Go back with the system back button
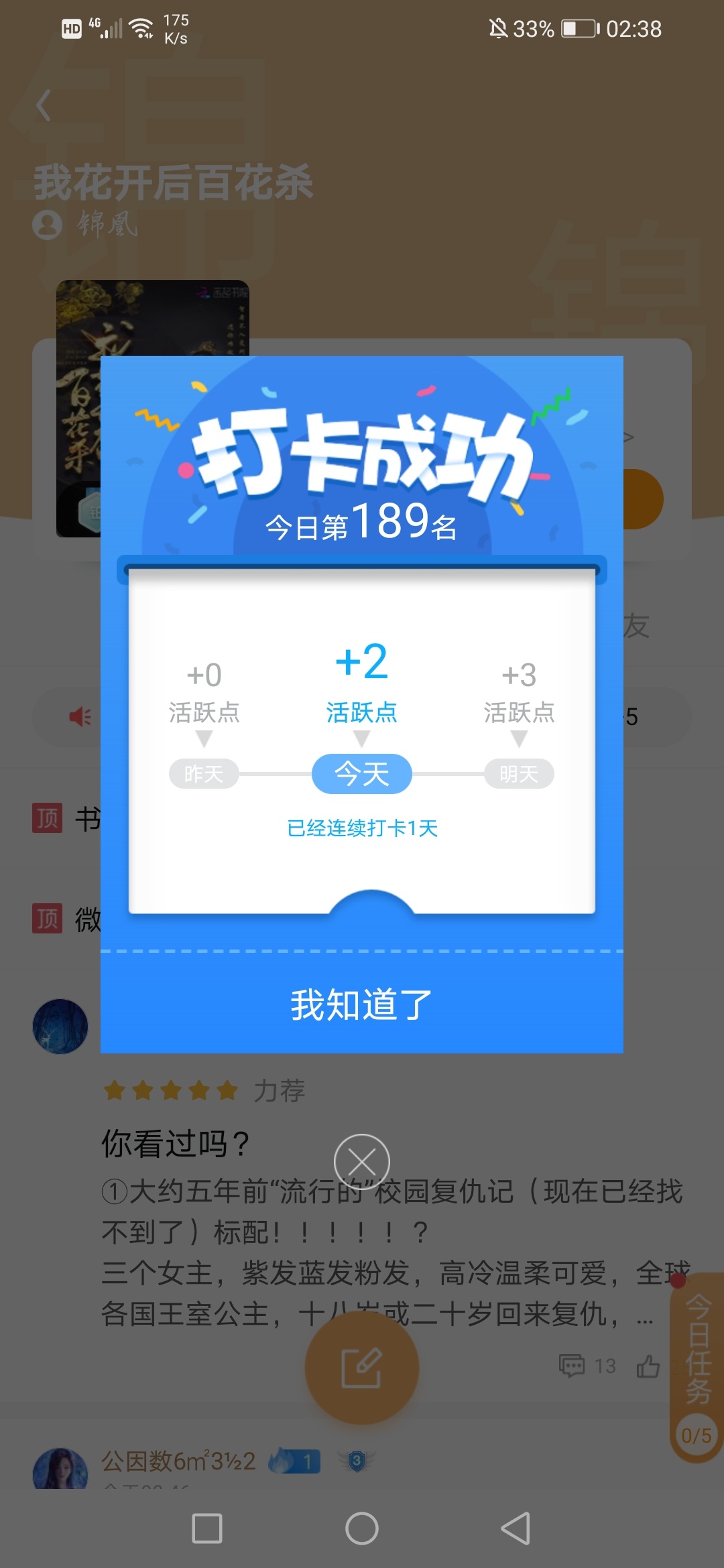The image size is (724, 1568). pos(516,1528)
